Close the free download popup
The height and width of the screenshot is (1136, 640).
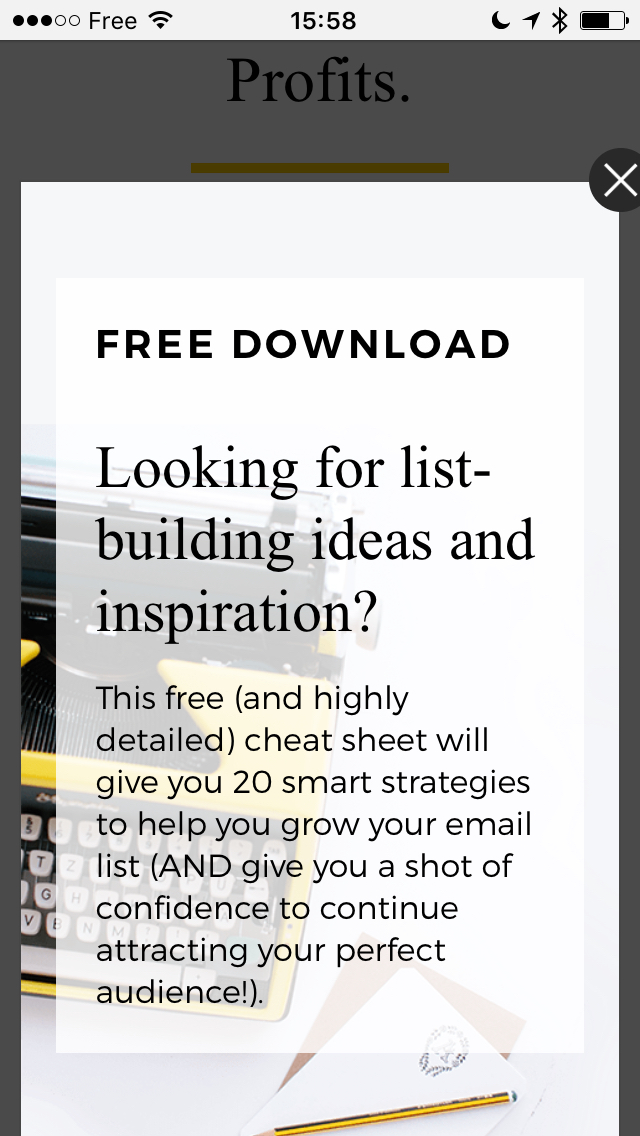pyautogui.click(x=618, y=181)
